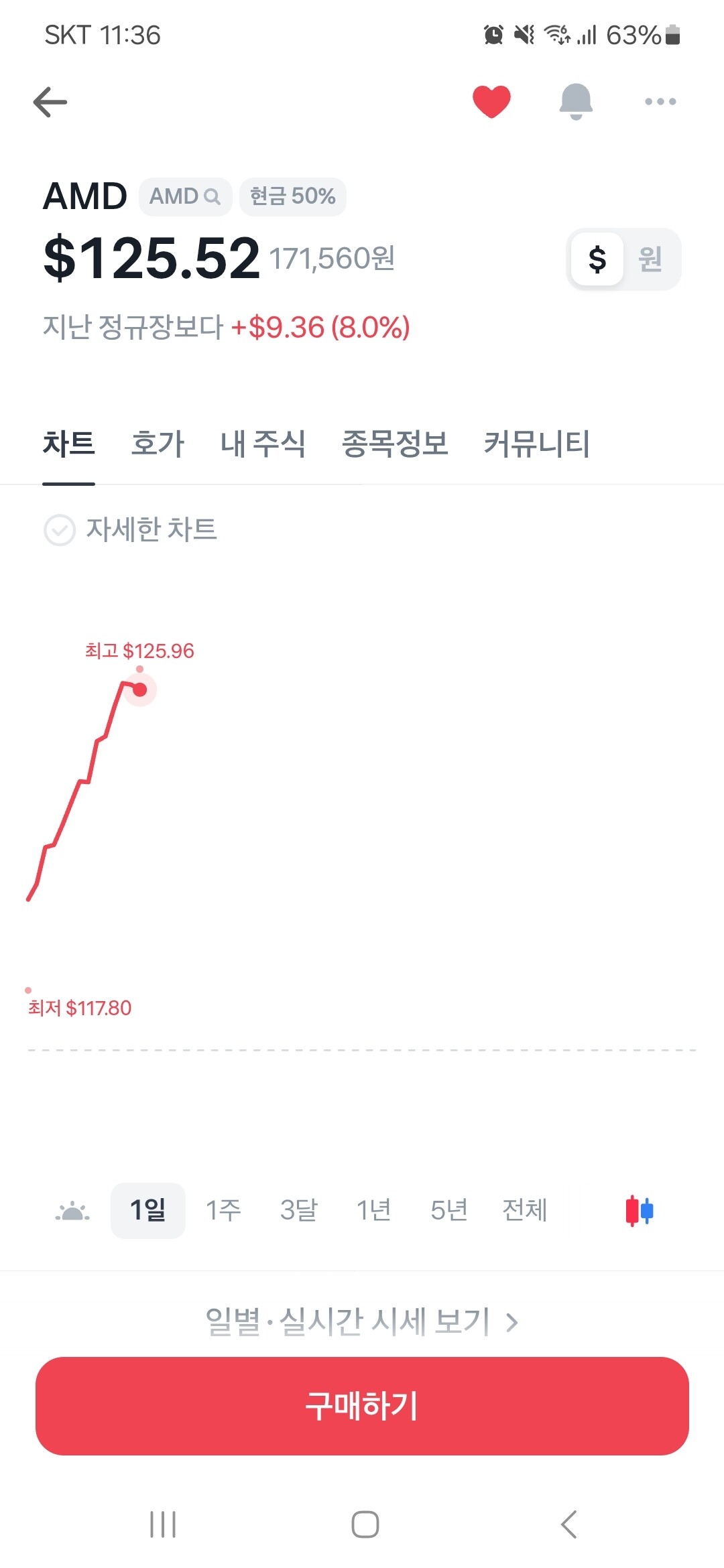Remove AMD from favorites via the heart
This screenshot has height=1568, width=724.
(x=491, y=102)
